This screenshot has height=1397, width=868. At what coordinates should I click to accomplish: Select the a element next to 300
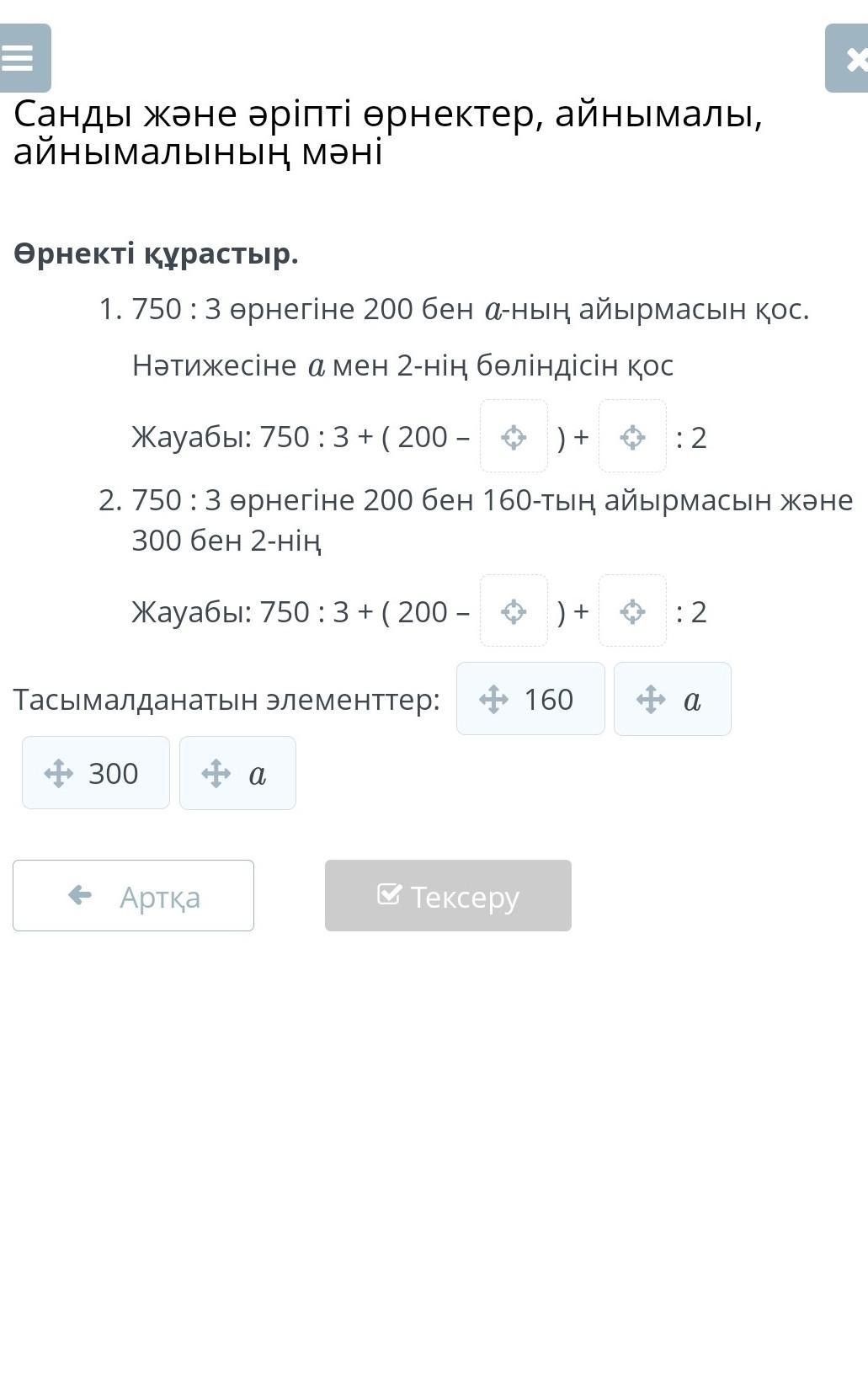pyautogui.click(x=237, y=773)
